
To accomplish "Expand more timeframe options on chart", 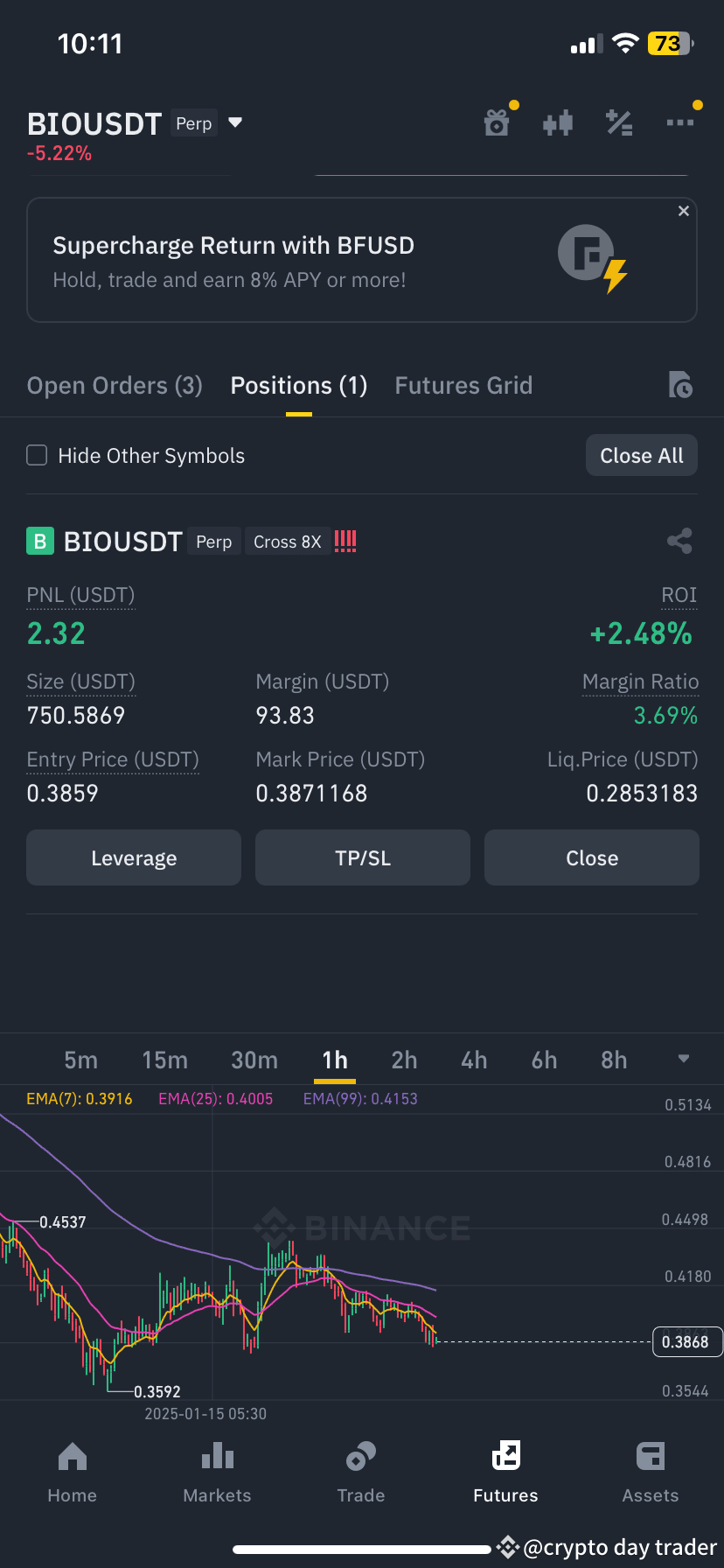I will [x=683, y=1060].
